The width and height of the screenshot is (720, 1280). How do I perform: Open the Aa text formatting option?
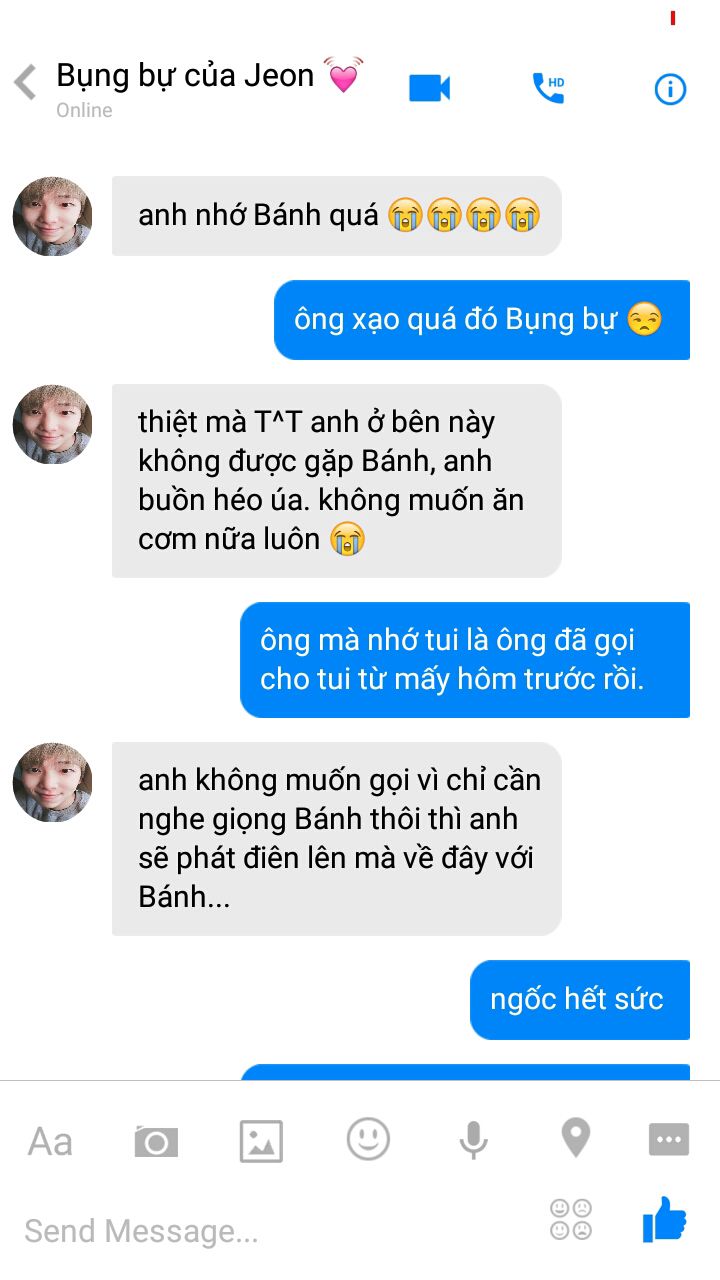tap(50, 1141)
